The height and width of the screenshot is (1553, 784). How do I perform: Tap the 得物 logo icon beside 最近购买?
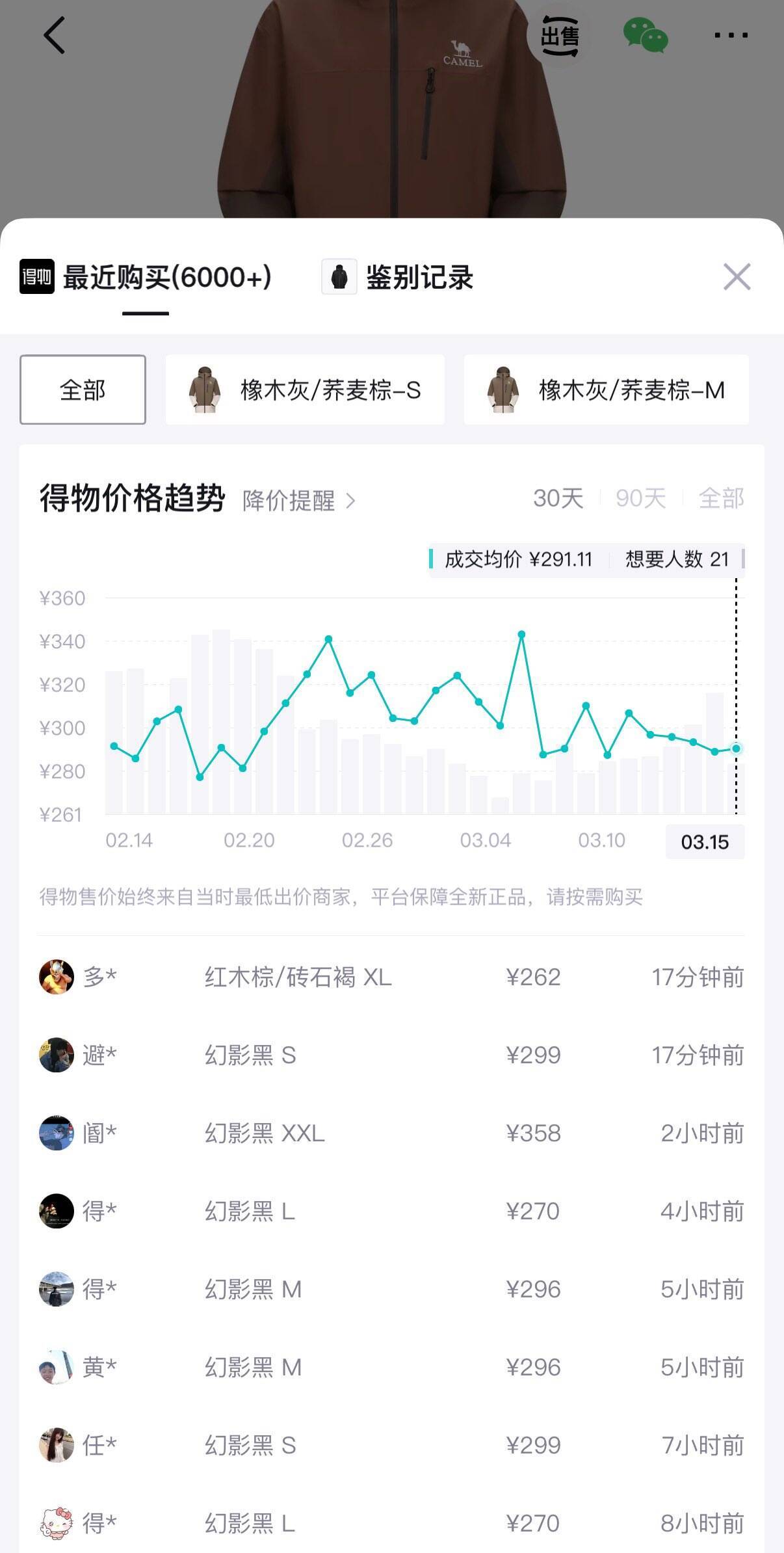pos(36,276)
